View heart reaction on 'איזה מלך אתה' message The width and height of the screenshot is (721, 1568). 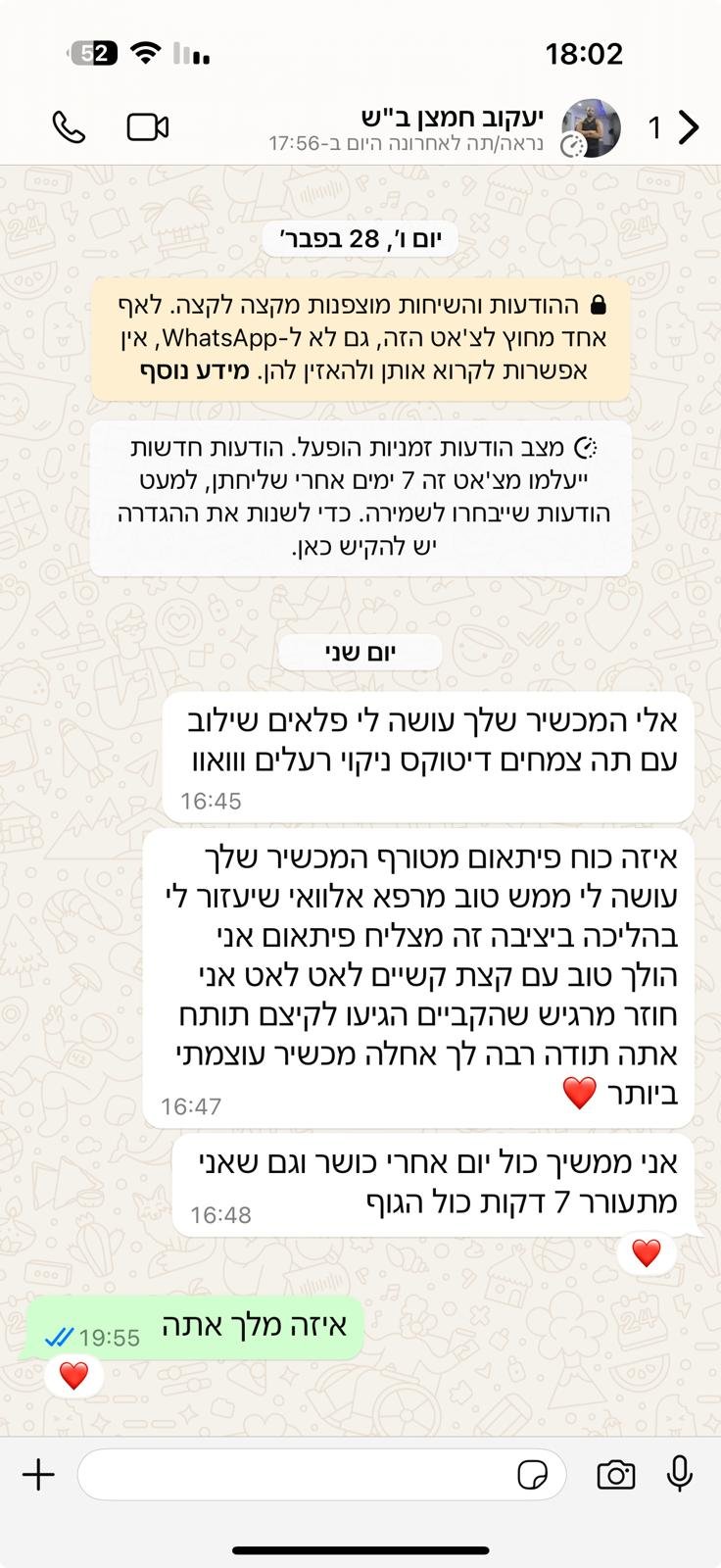tap(74, 1376)
